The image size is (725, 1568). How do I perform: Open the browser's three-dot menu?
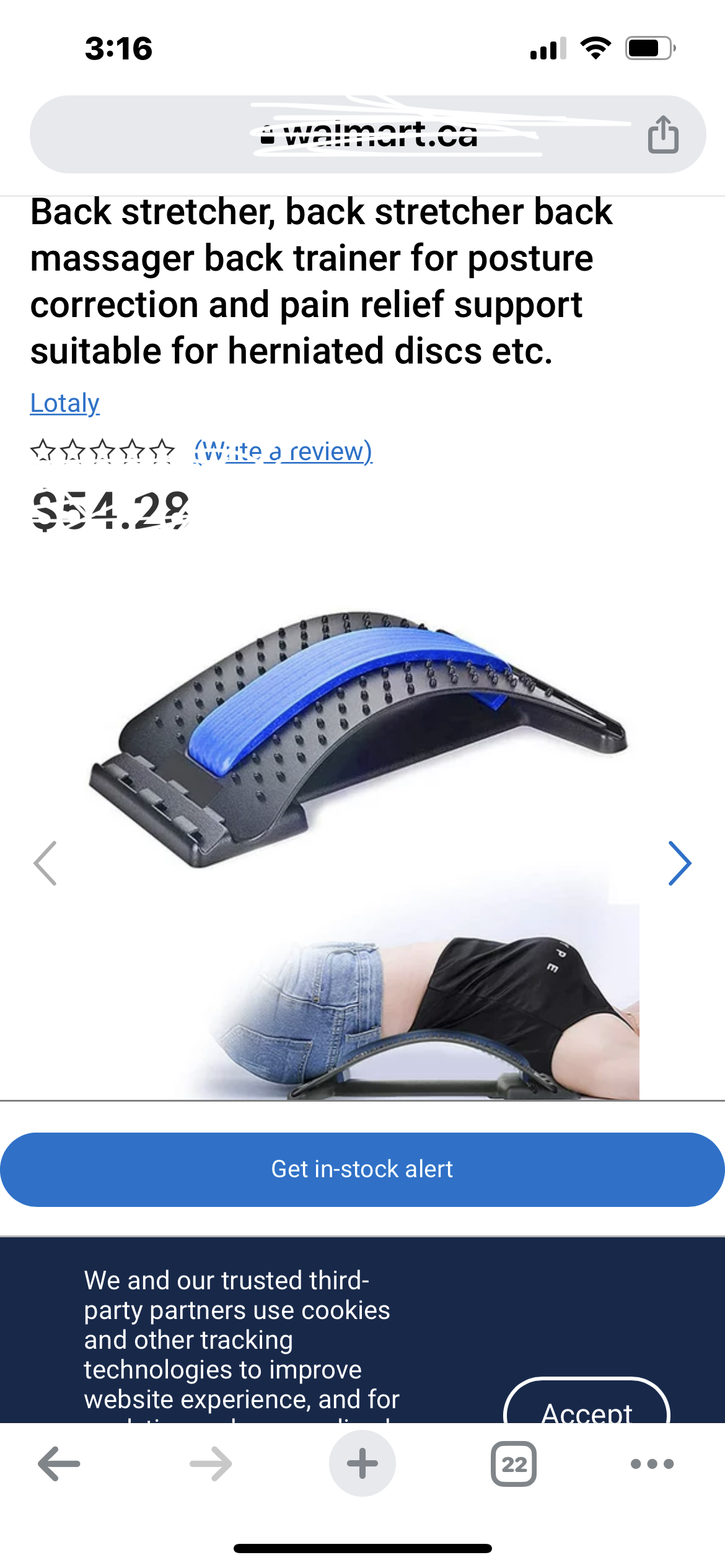point(652,1464)
